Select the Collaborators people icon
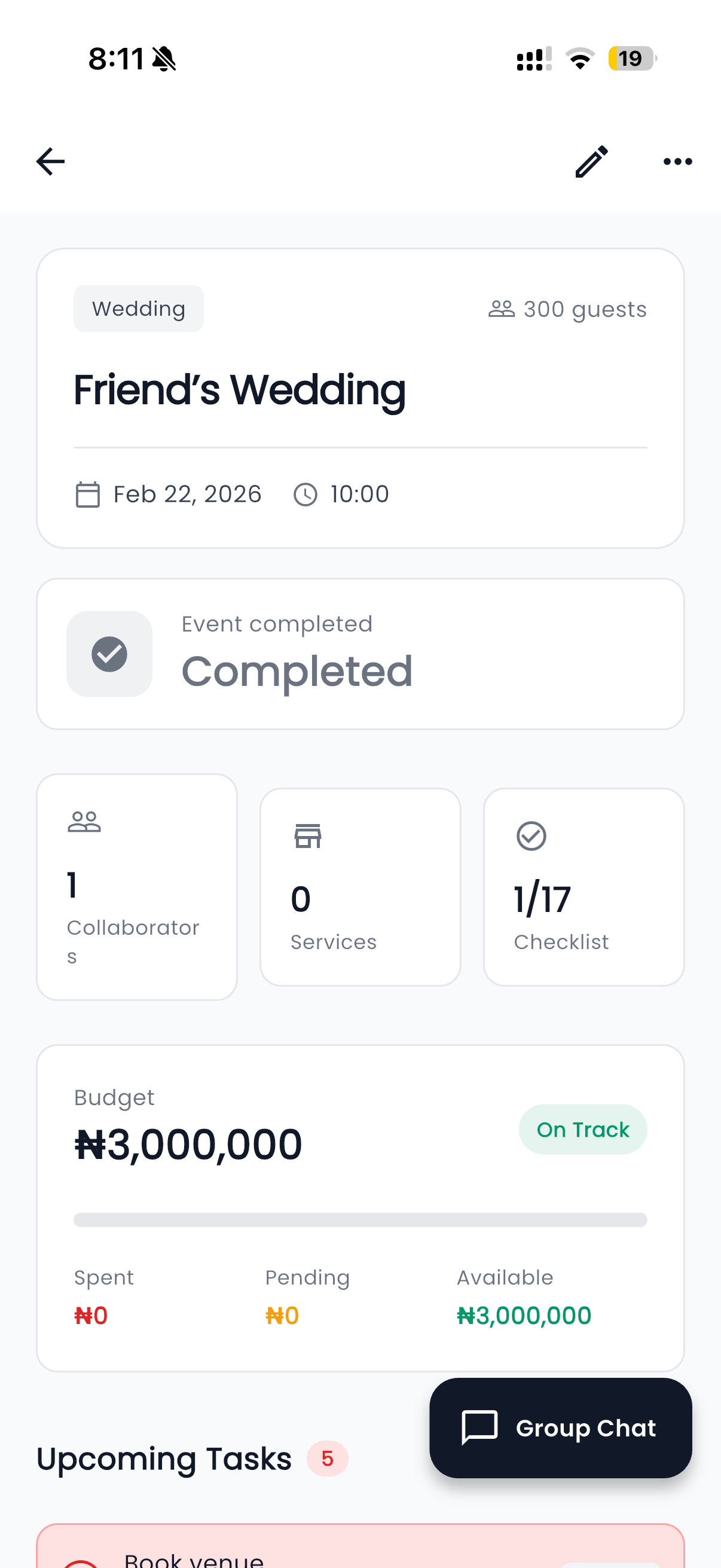Image resolution: width=721 pixels, height=1568 pixels. [85, 821]
